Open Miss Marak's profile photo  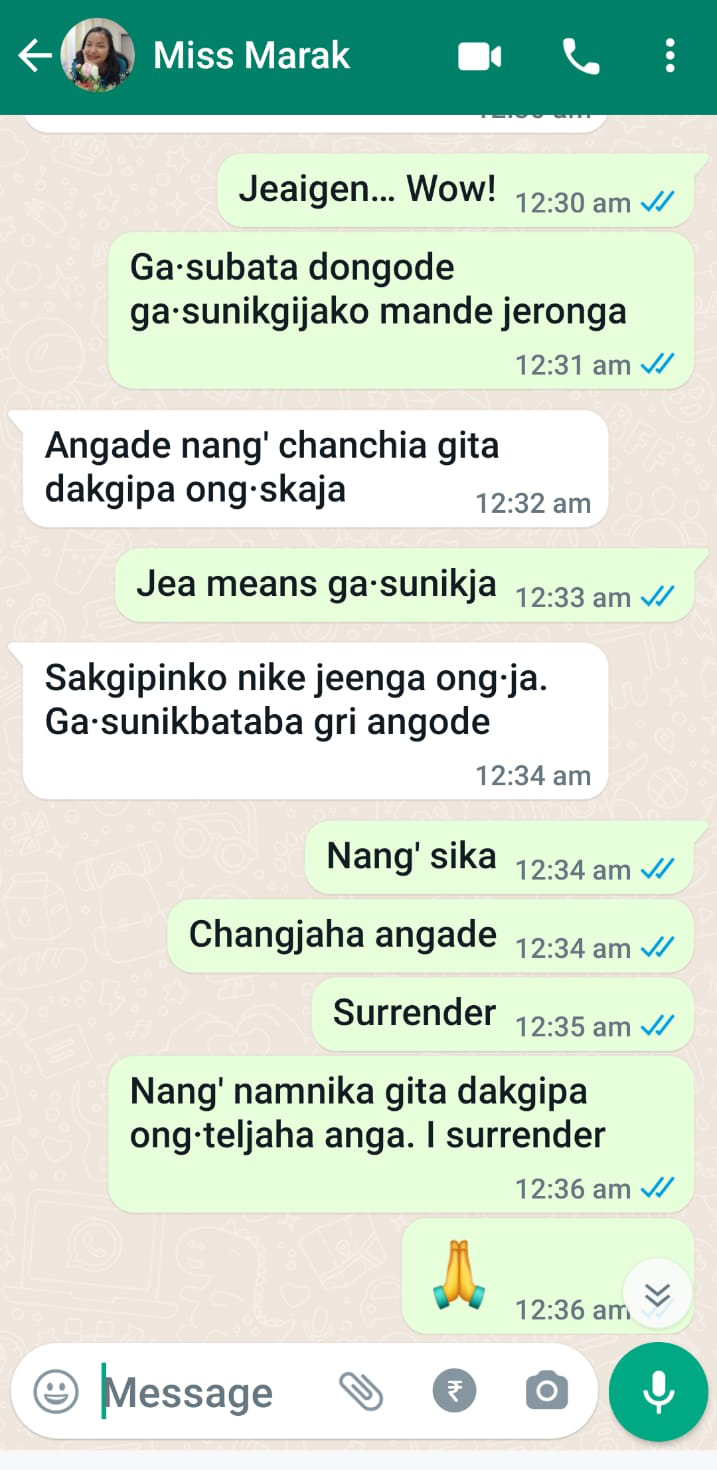97,56
